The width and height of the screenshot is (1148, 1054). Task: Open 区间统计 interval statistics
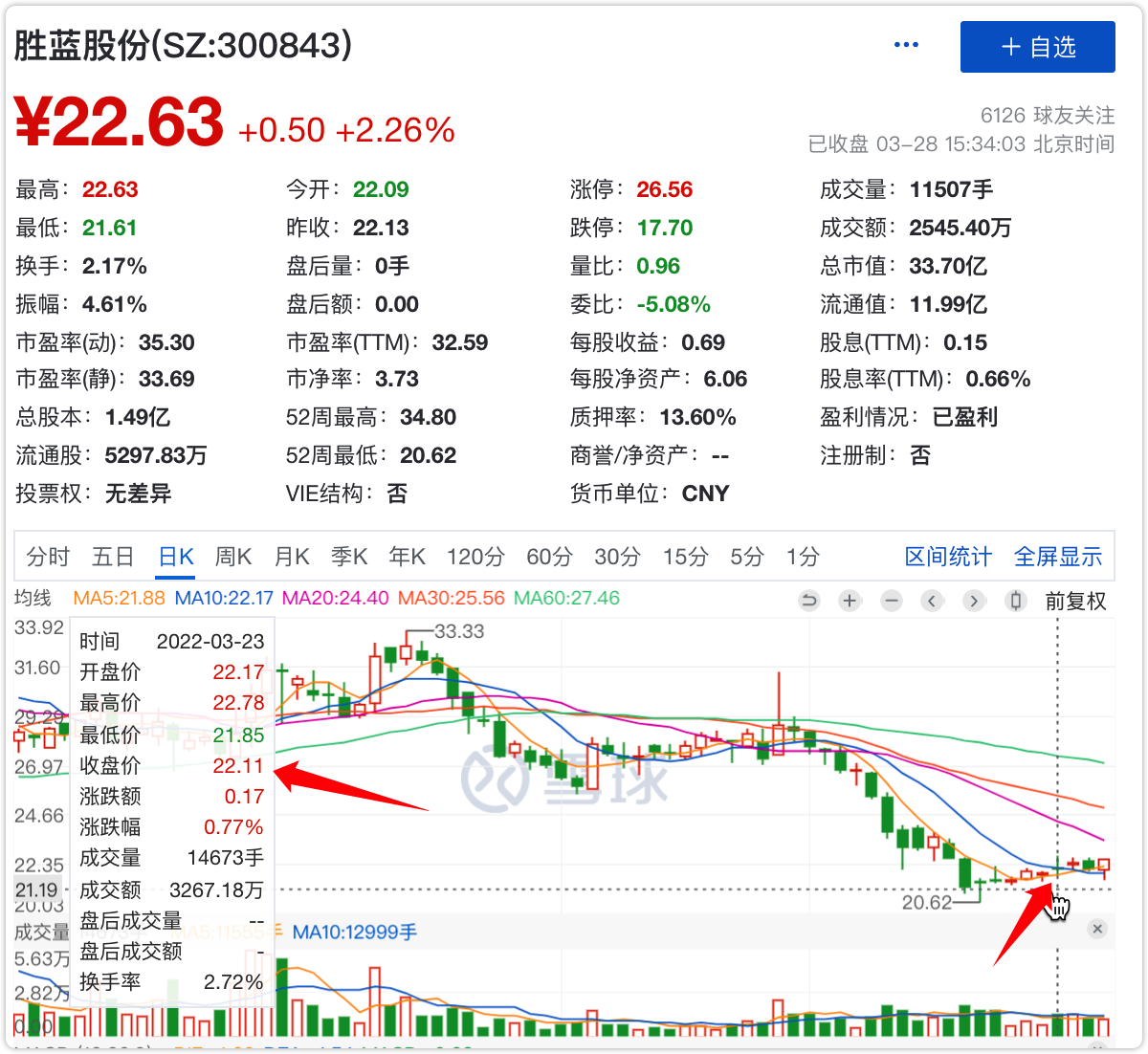click(948, 557)
